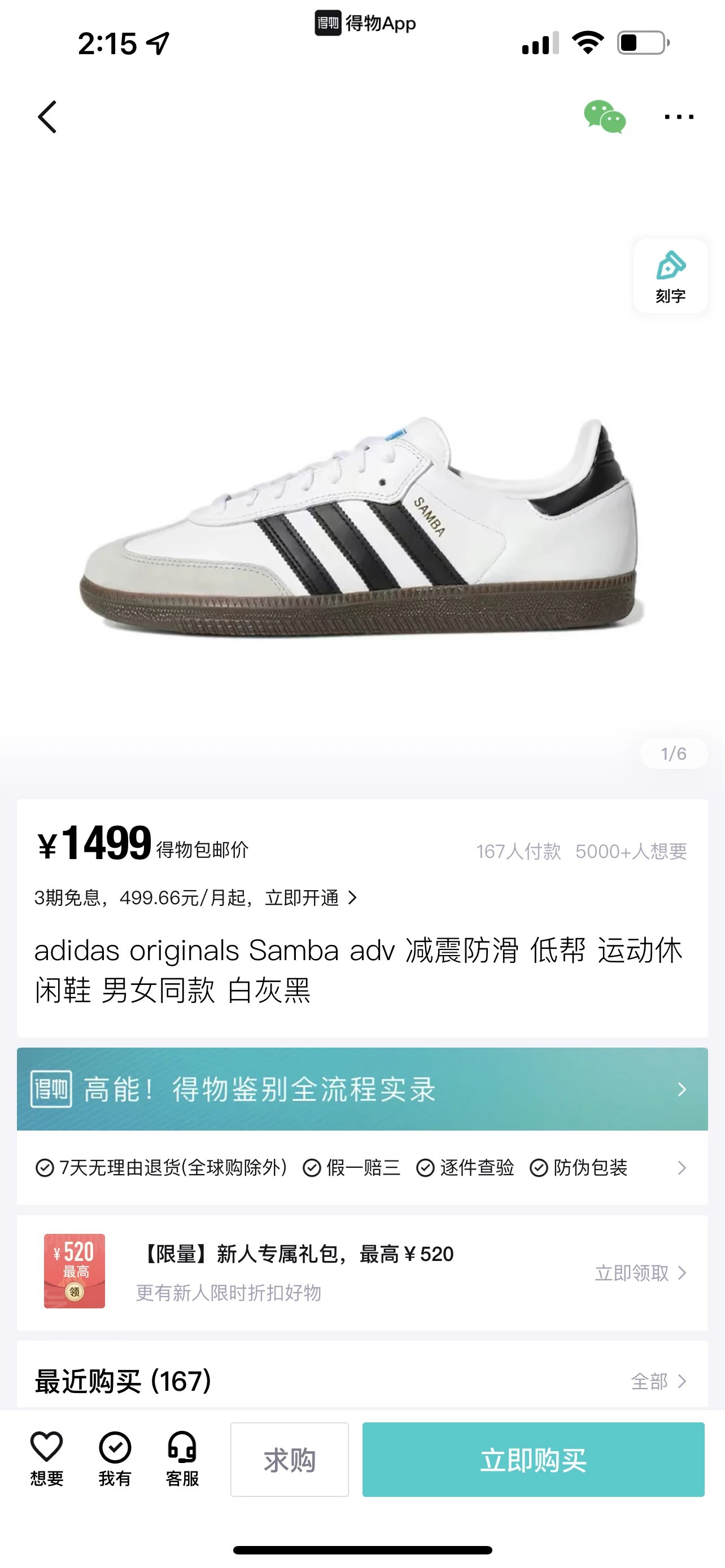Contact customer service via 客服
Image resolution: width=725 pixels, height=1568 pixels.
click(x=182, y=1458)
